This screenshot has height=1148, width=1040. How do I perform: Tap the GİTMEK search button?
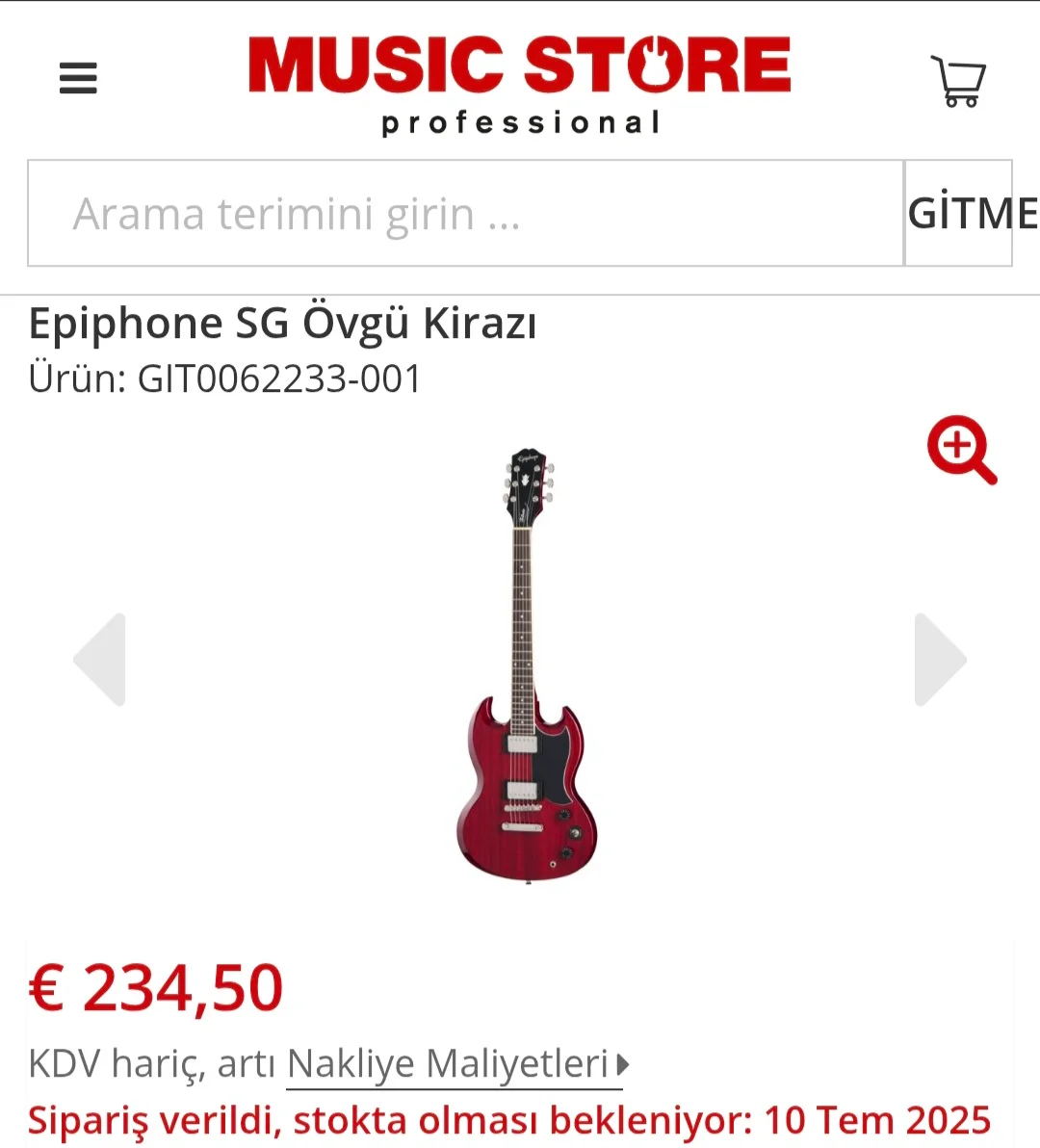(959, 213)
